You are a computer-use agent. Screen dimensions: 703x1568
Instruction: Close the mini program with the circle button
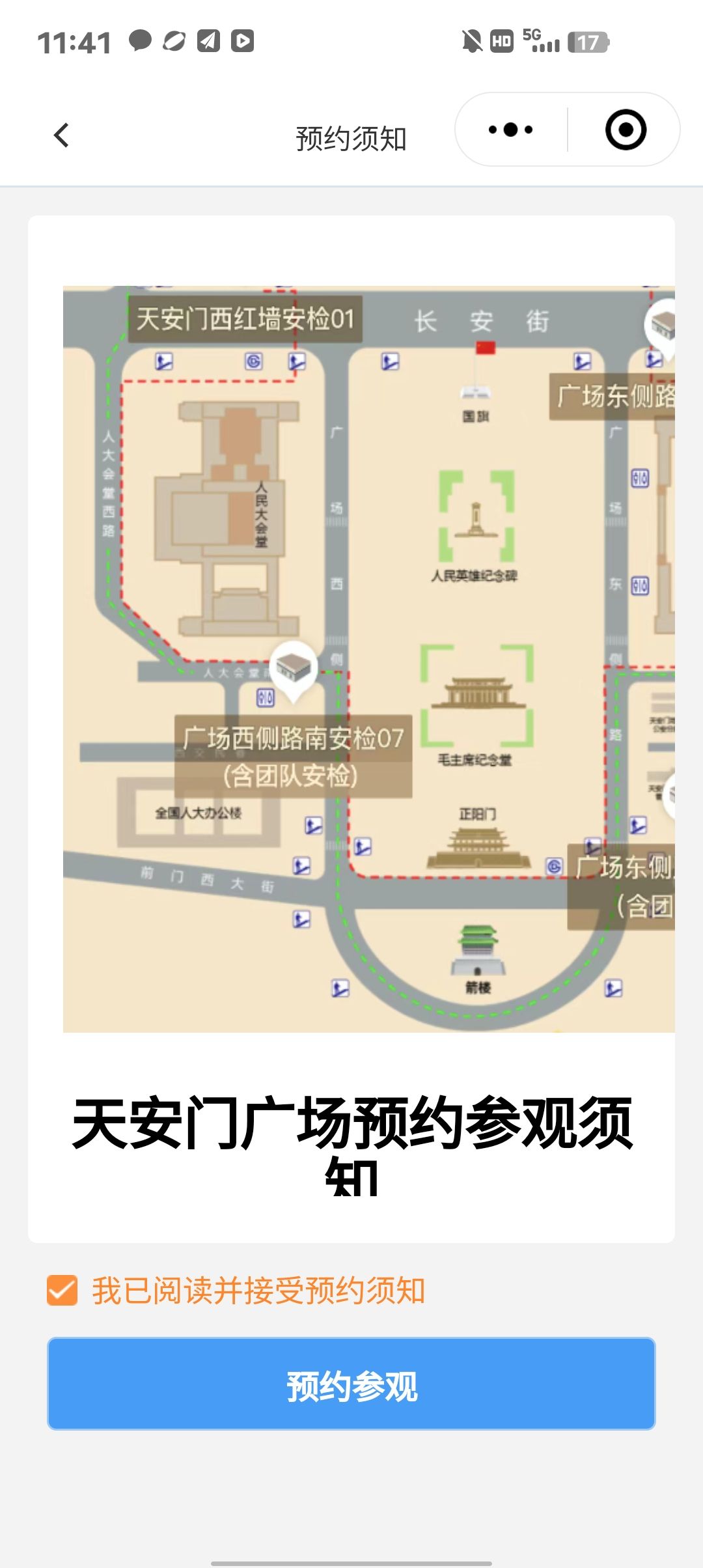pos(626,130)
